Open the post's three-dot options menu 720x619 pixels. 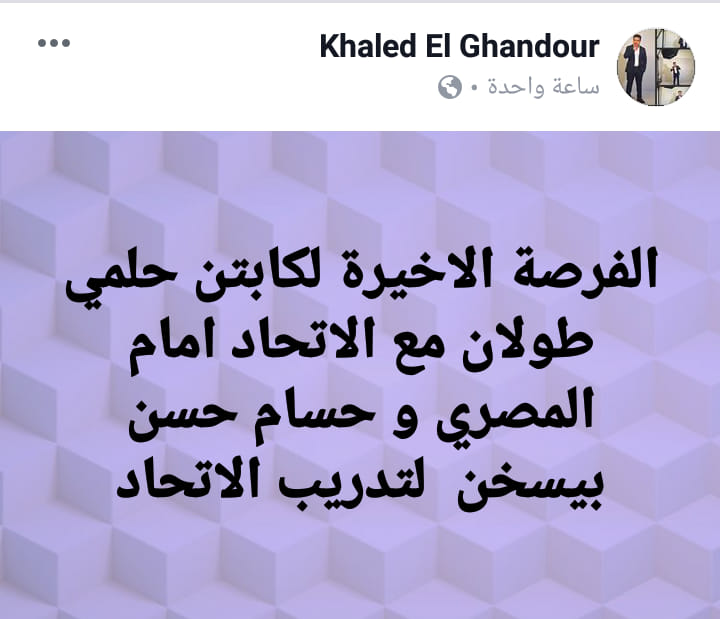coord(54,43)
